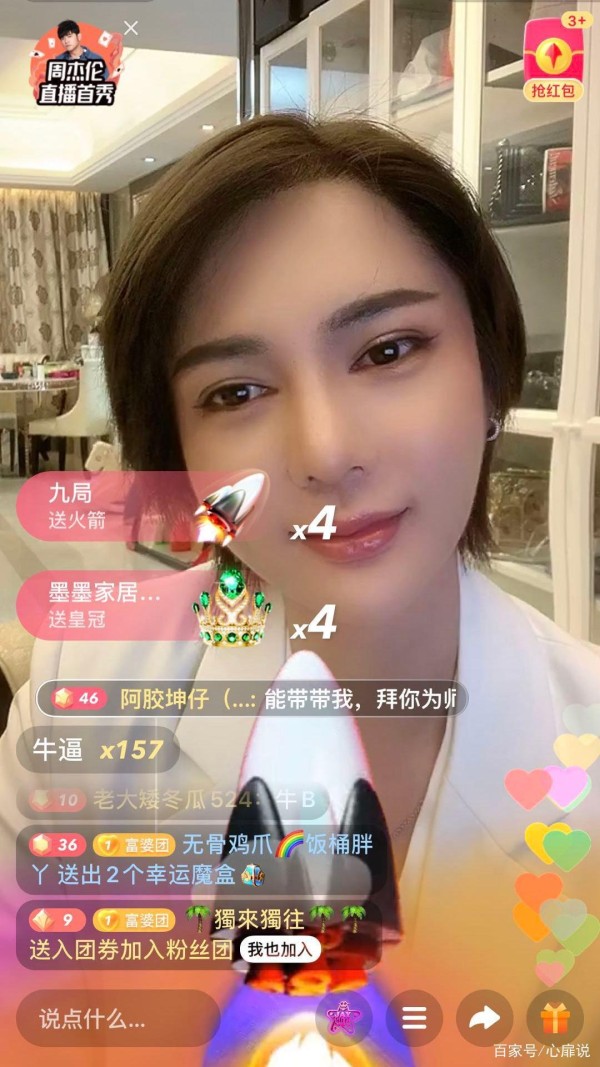Close the live debut promo banner
This screenshot has width=600, height=1067.
[x=131, y=28]
